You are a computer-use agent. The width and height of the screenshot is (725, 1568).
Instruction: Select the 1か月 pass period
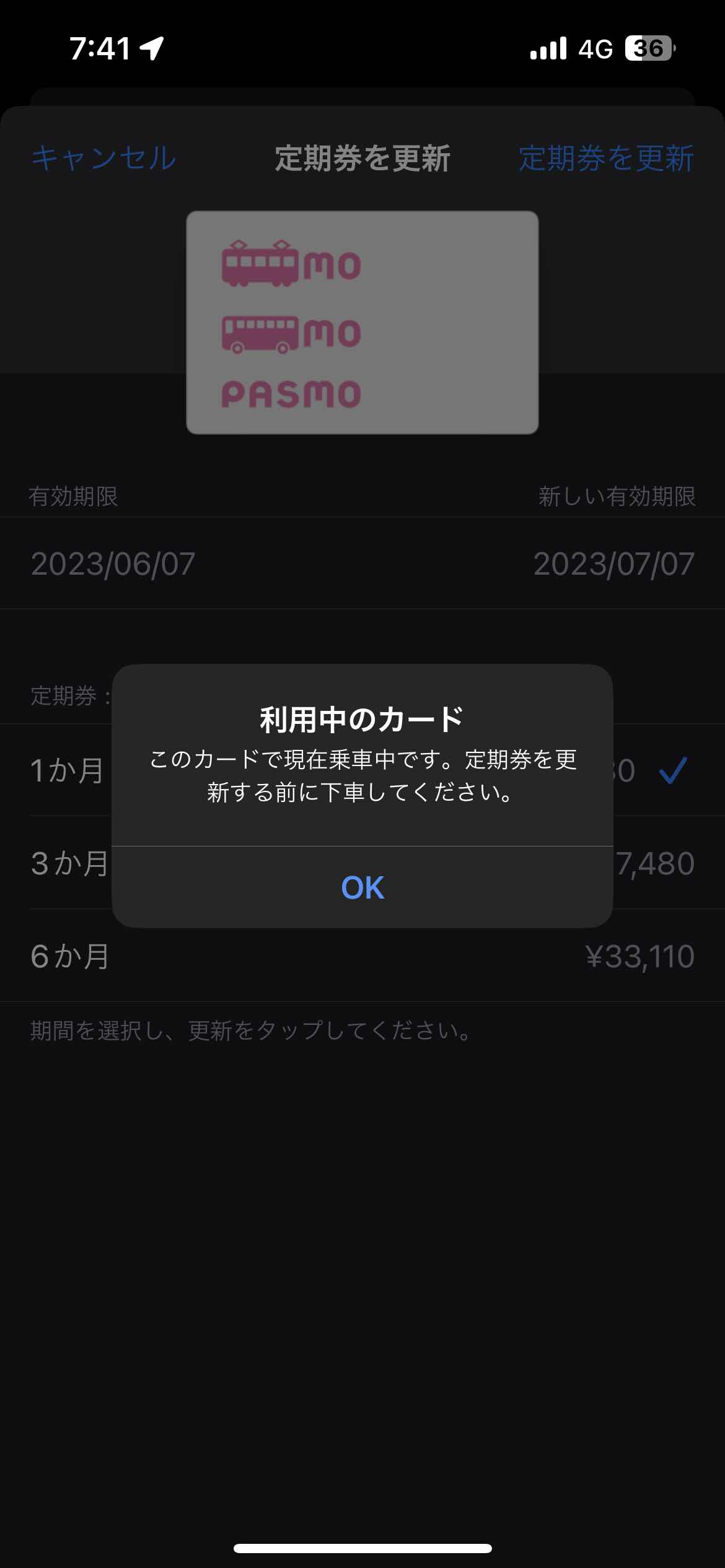point(67,771)
